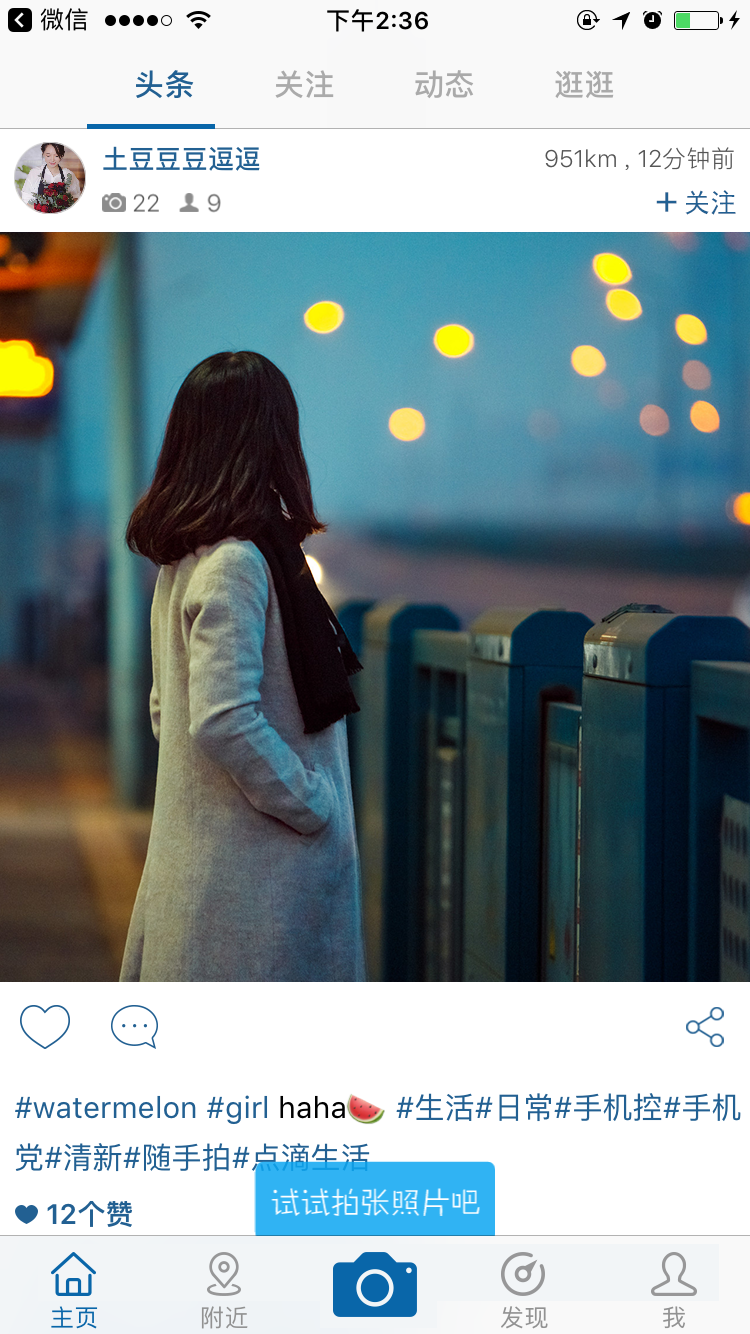Open the girl photo in the post

[375, 606]
